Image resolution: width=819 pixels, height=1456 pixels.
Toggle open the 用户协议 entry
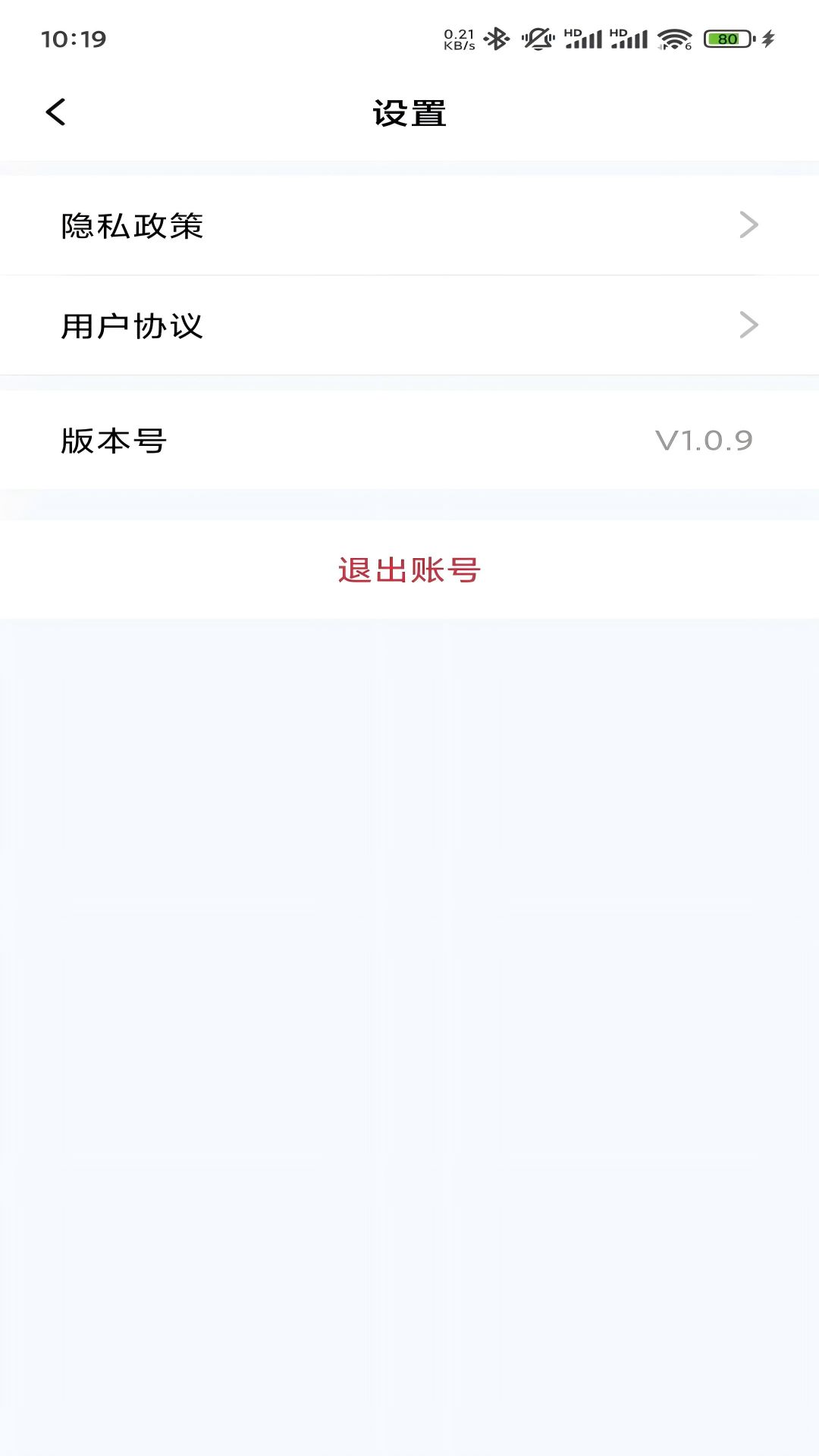pyautogui.click(x=409, y=326)
